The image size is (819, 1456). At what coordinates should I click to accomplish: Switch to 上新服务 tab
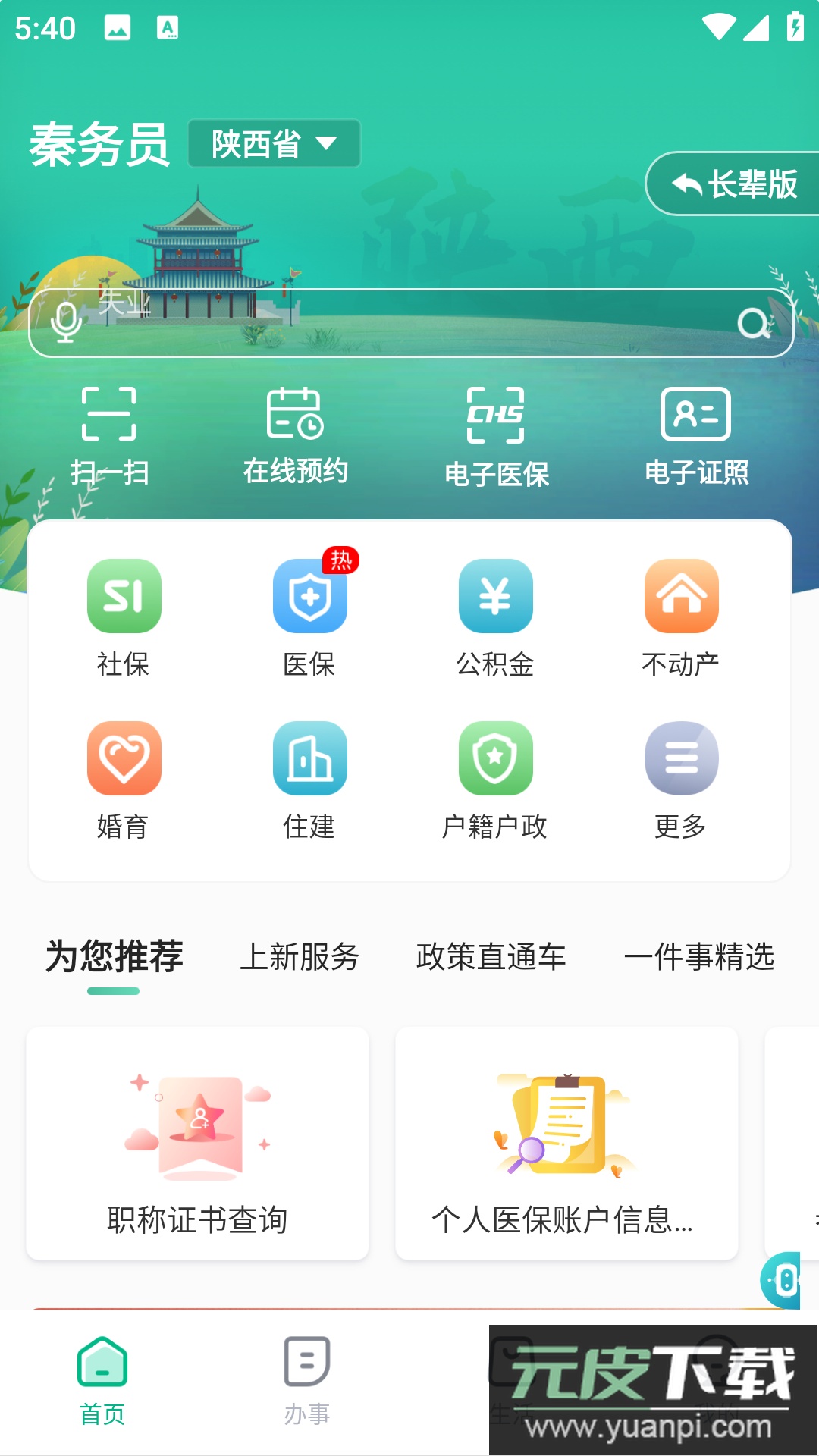pyautogui.click(x=300, y=956)
